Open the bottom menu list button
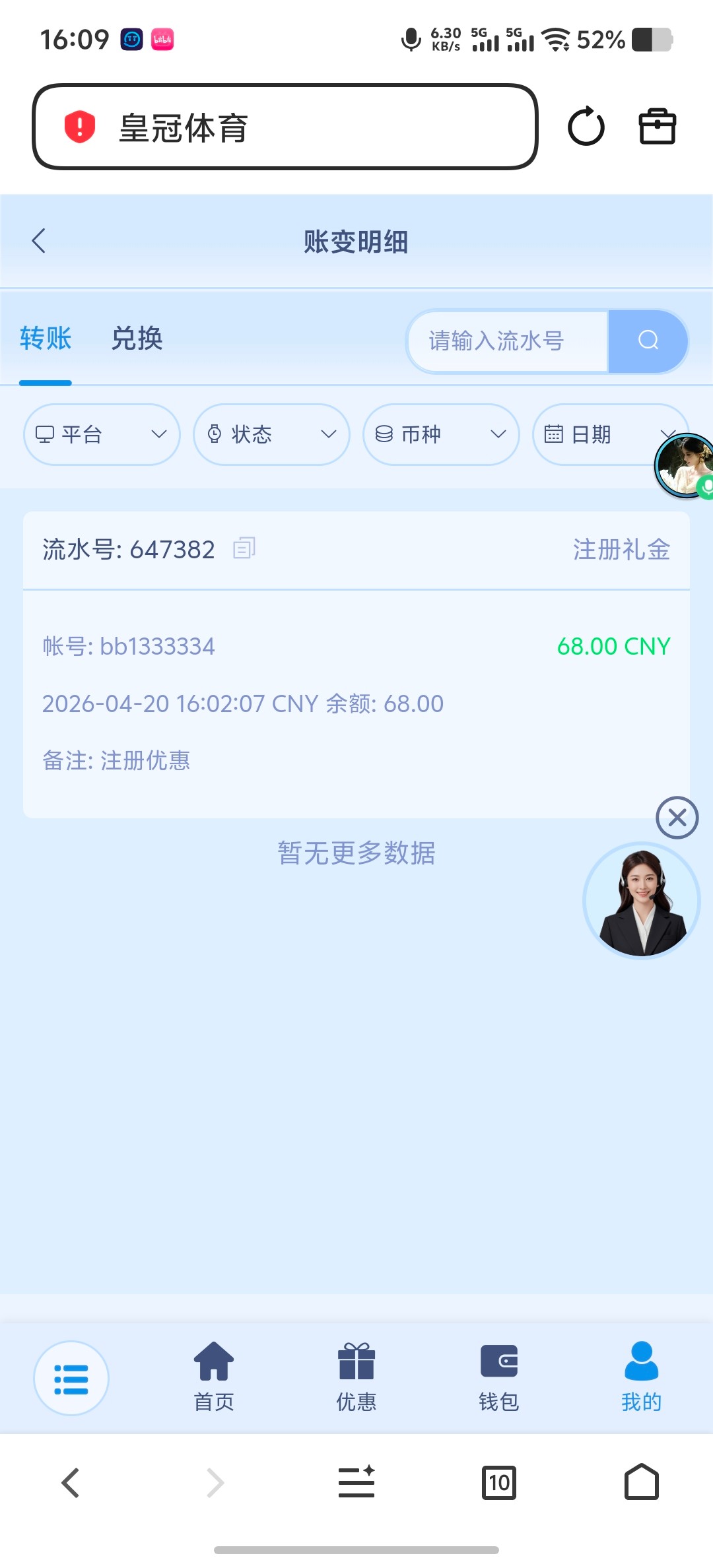Screen dimensions: 713x1568 (x=71, y=1378)
